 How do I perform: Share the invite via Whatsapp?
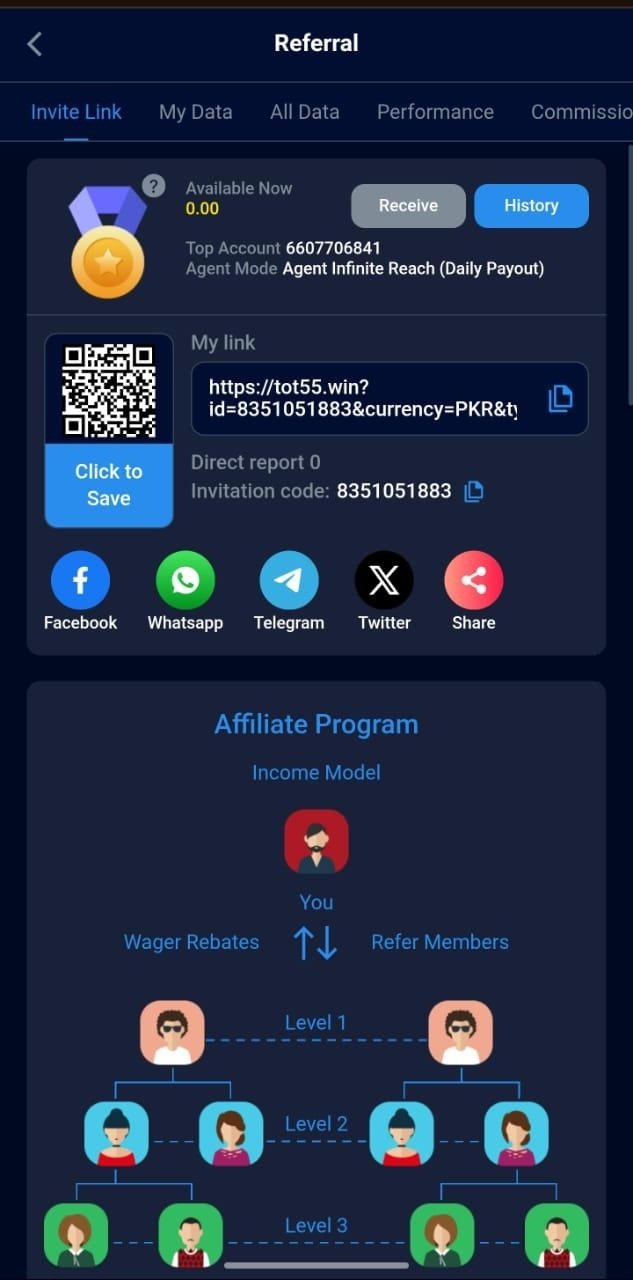185,581
